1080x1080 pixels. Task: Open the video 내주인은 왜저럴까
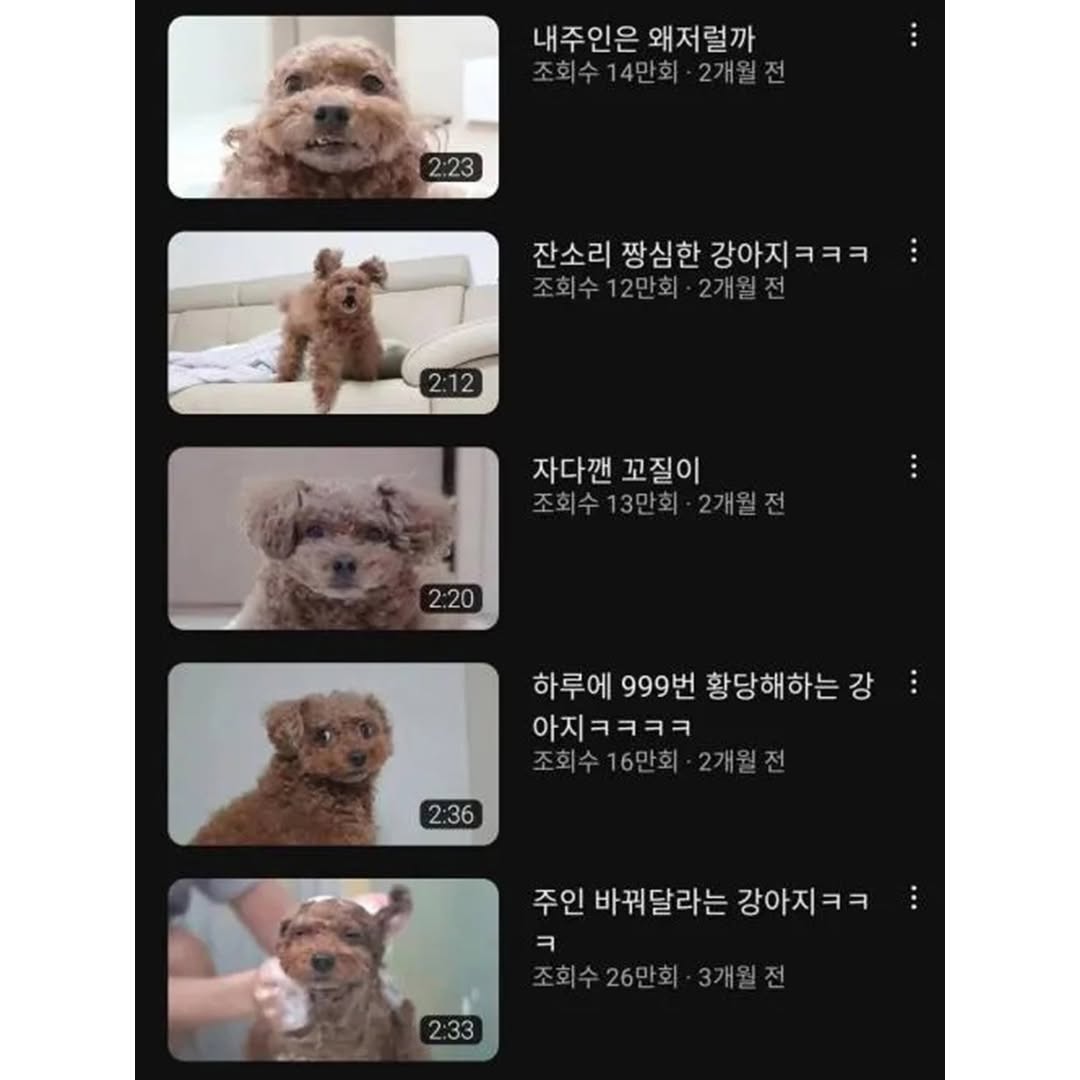tap(333, 107)
